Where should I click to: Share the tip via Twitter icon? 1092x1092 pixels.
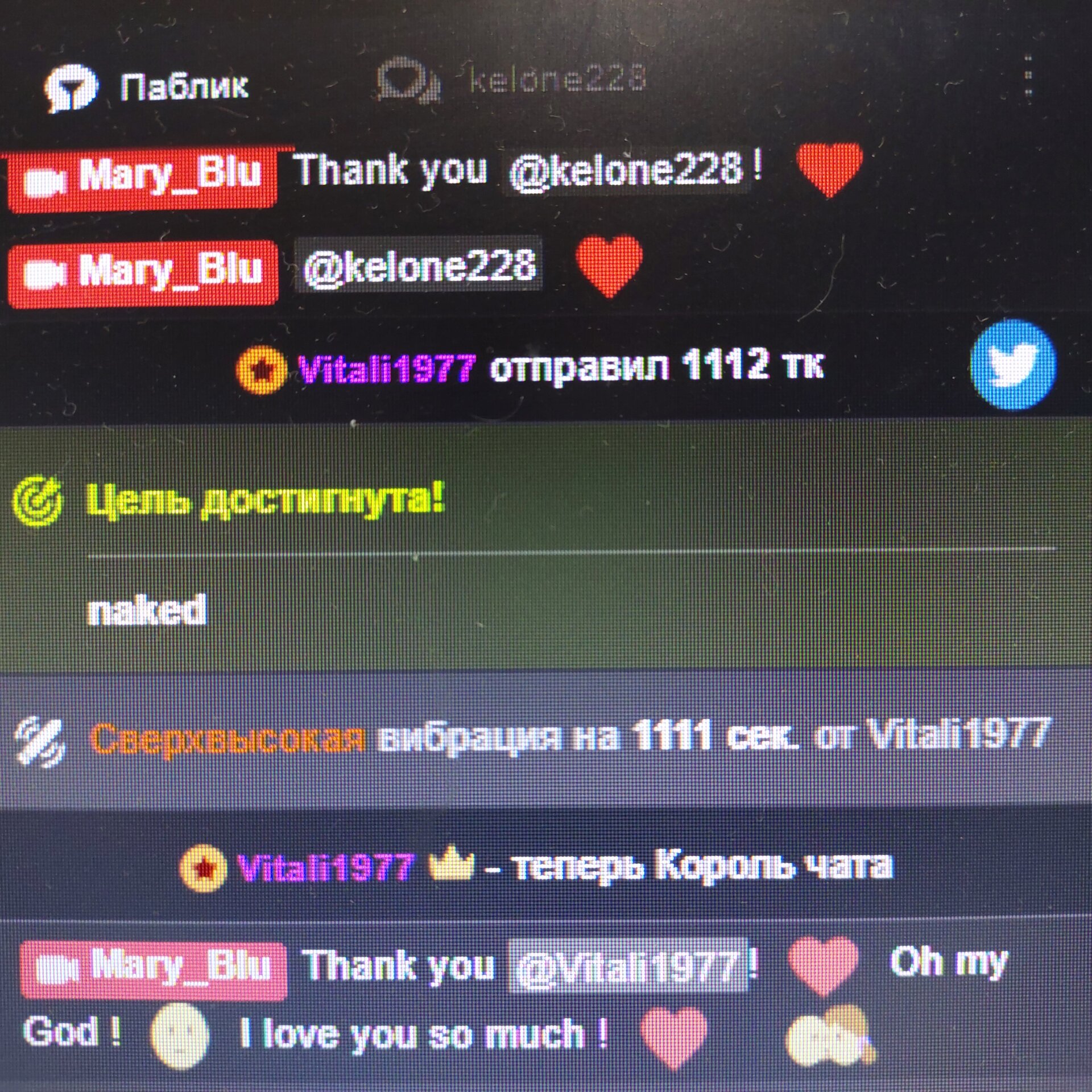click(1013, 365)
